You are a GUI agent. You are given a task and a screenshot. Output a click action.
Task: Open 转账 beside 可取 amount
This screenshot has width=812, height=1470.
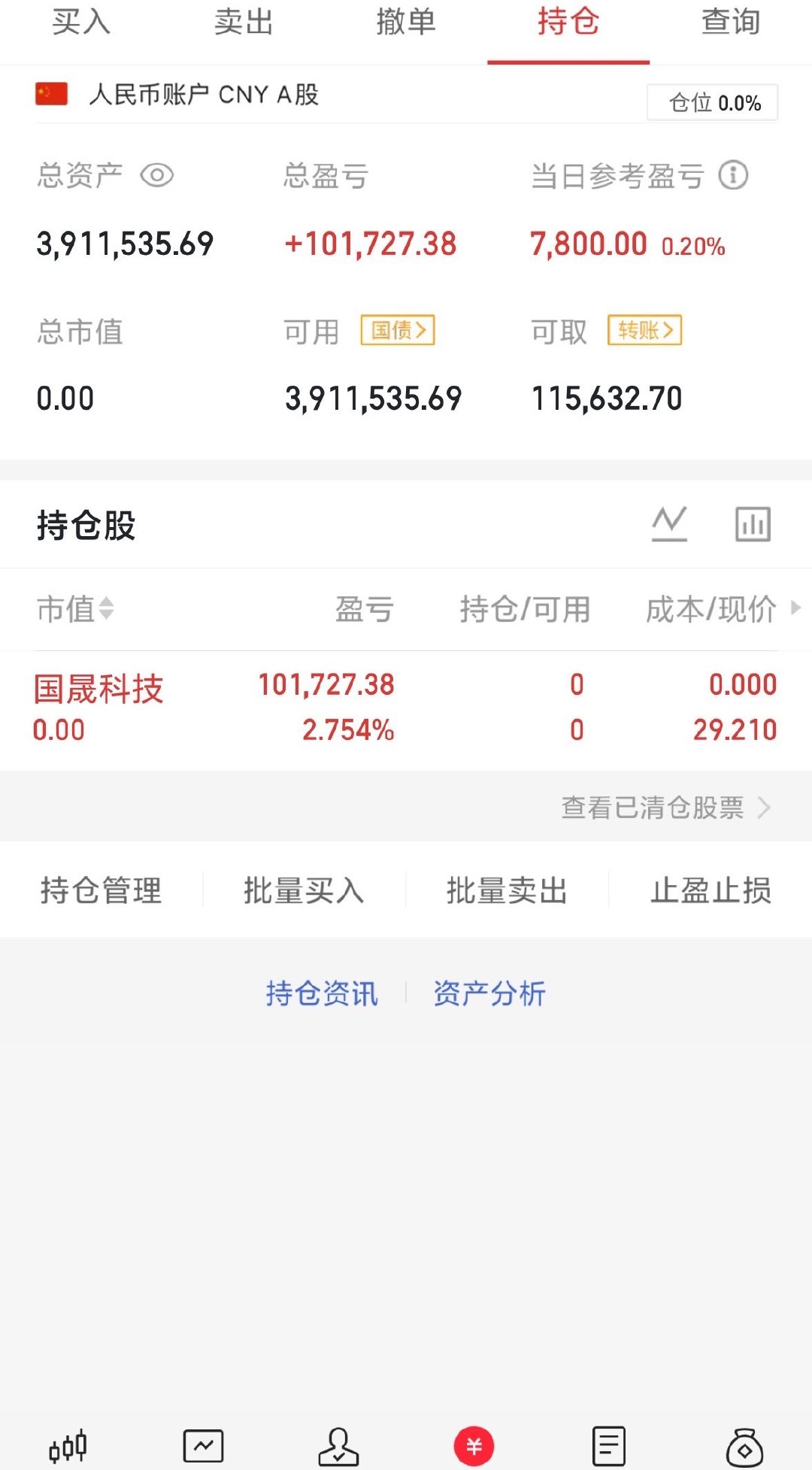644,331
